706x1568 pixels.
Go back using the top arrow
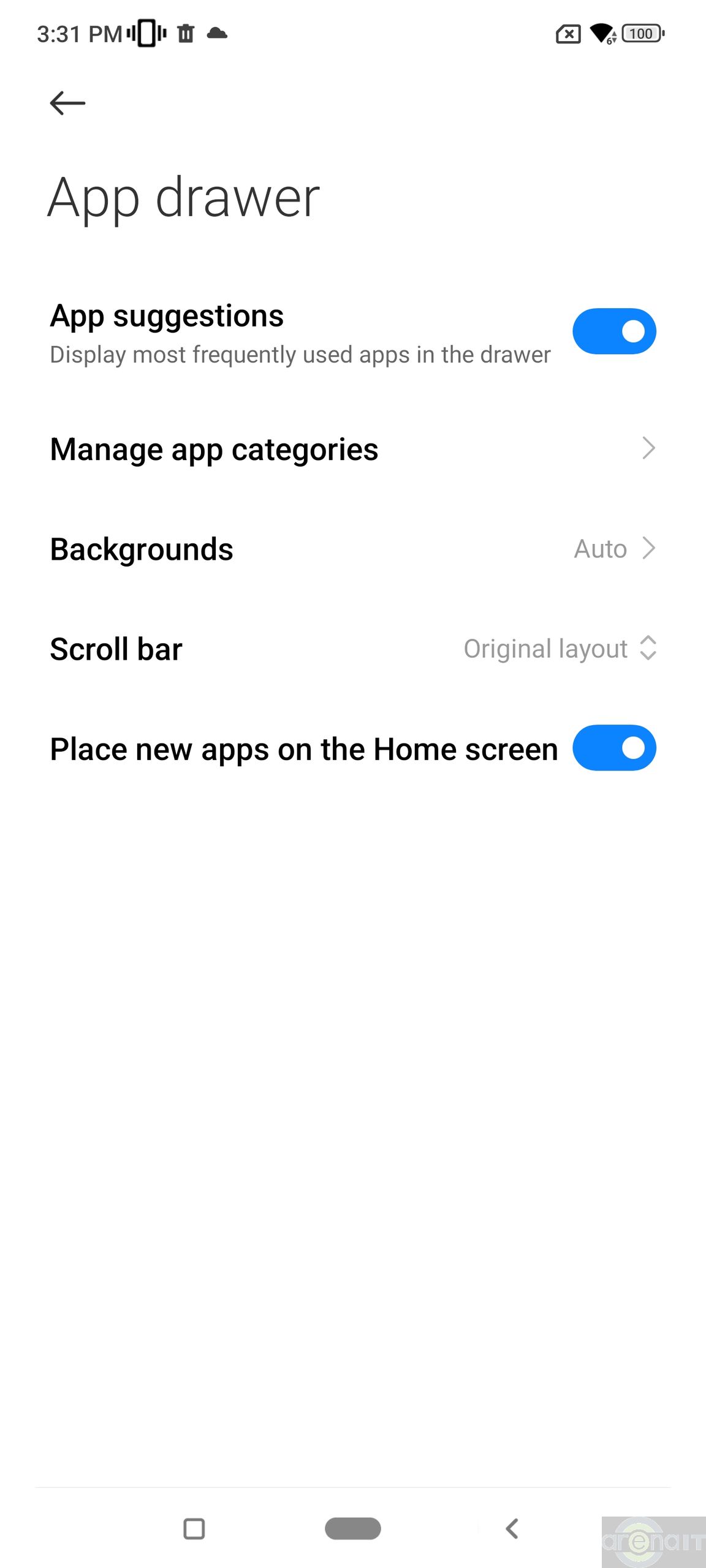[67, 103]
